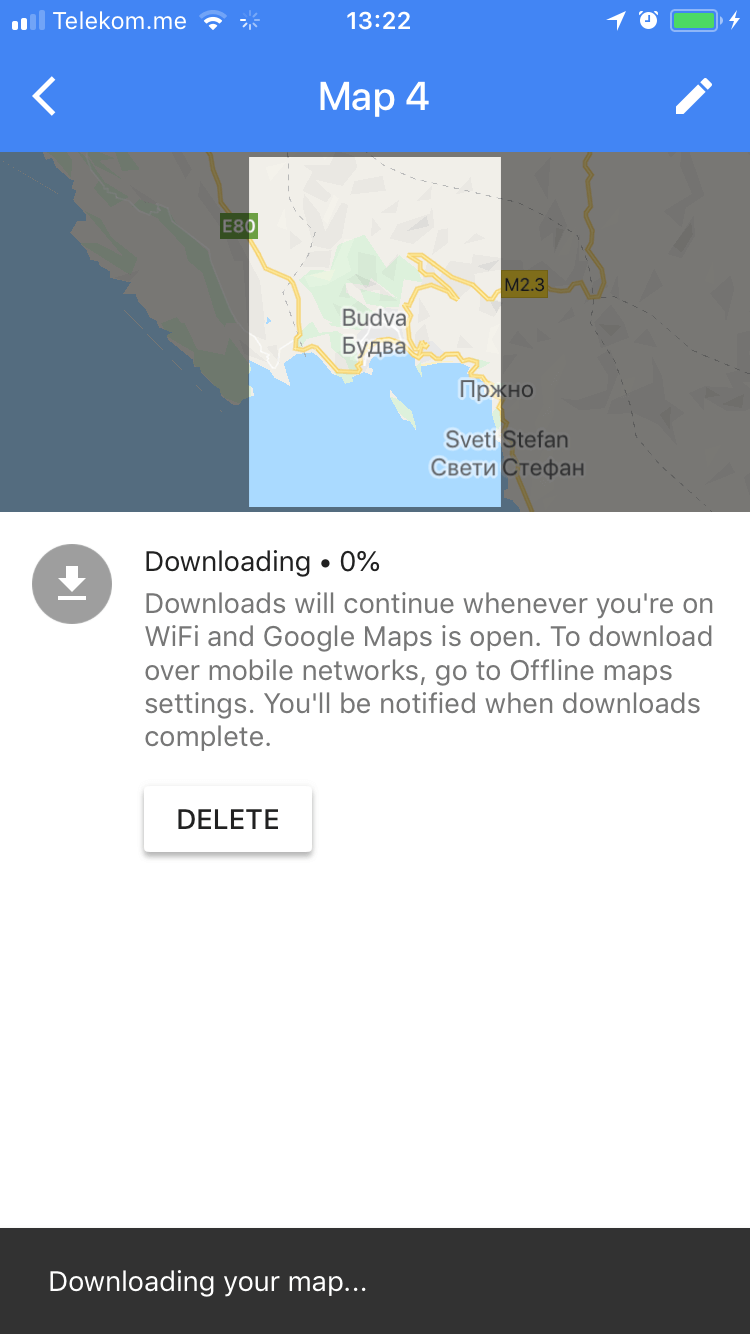Tap the cellular signal bars icon
Image resolution: width=750 pixels, height=1334 pixels.
pyautogui.click(x=28, y=20)
